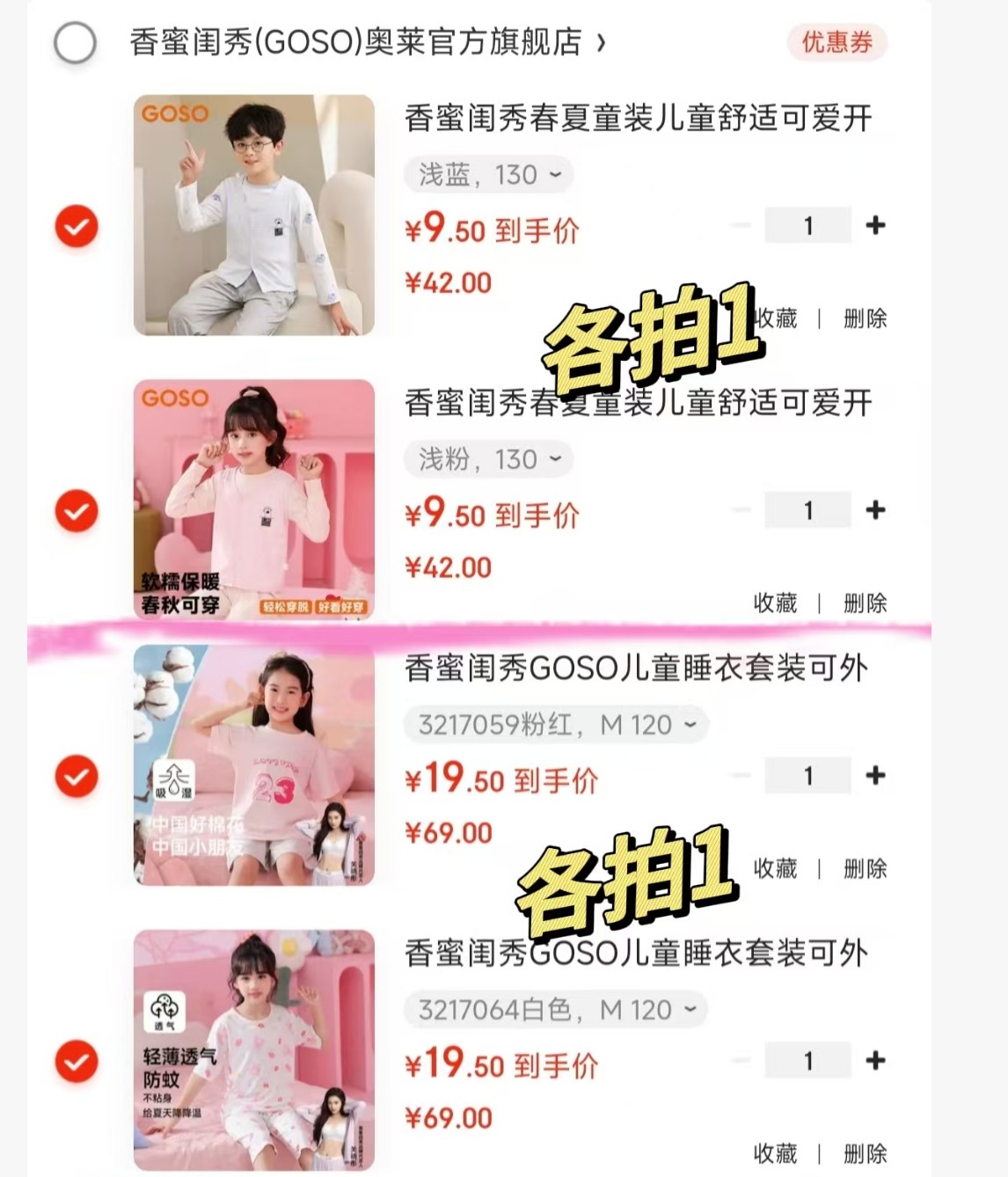This screenshot has height=1177, width=1008.
Task: Deselect the 3217064白色 pajama set
Action: tap(77, 1061)
